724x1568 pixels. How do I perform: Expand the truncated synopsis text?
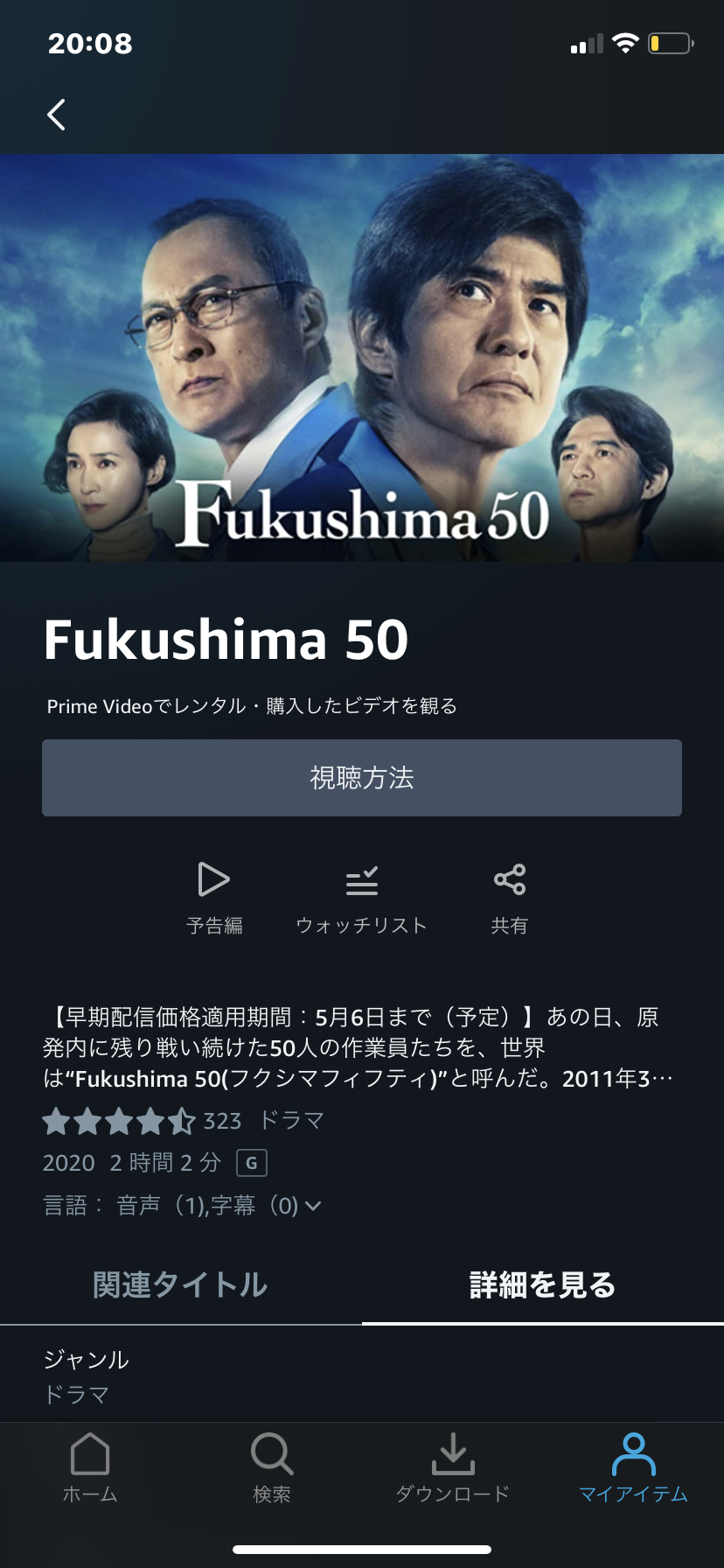click(x=359, y=1048)
